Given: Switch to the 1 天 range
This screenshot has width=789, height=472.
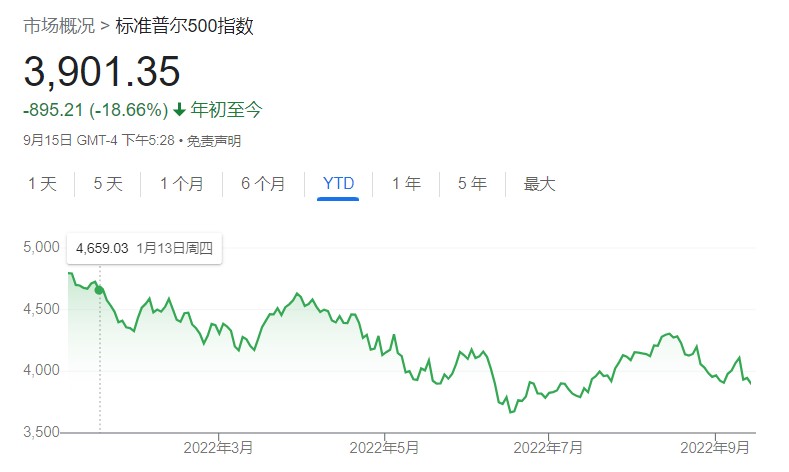Looking at the screenshot, I should 42,184.
